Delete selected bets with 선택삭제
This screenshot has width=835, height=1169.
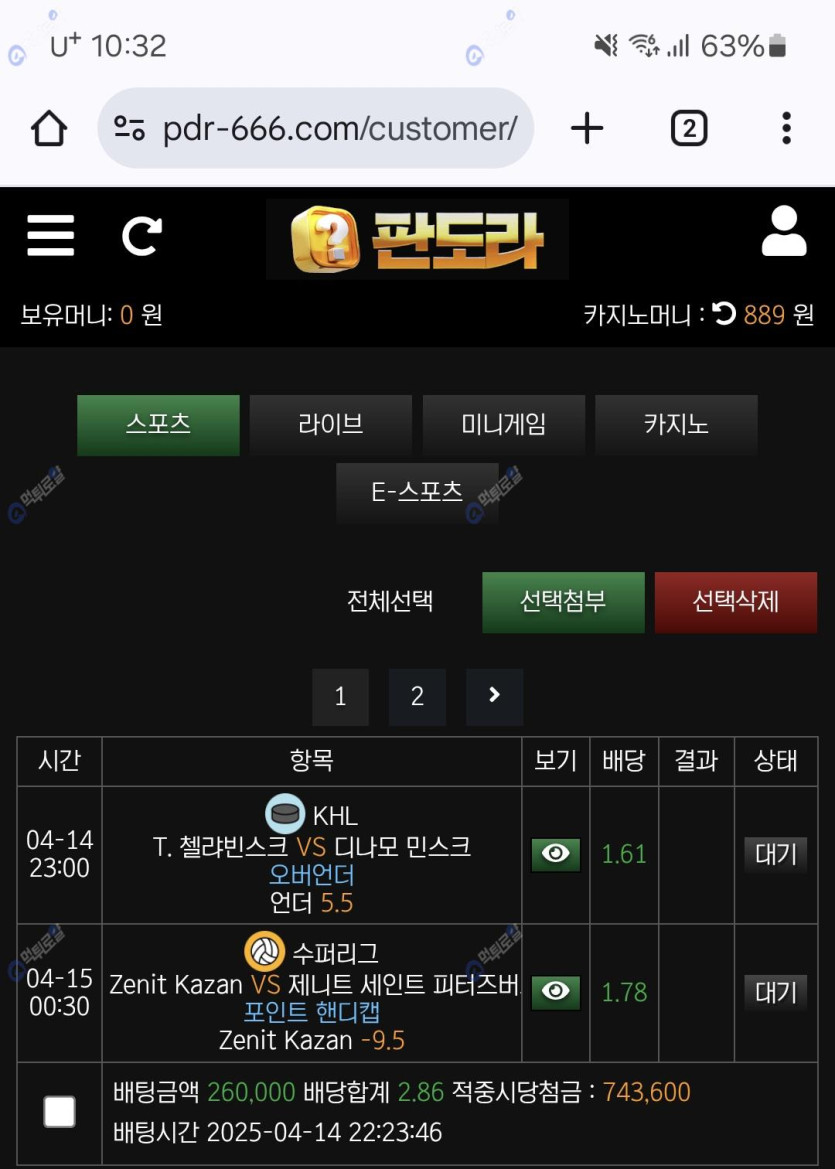(735, 602)
